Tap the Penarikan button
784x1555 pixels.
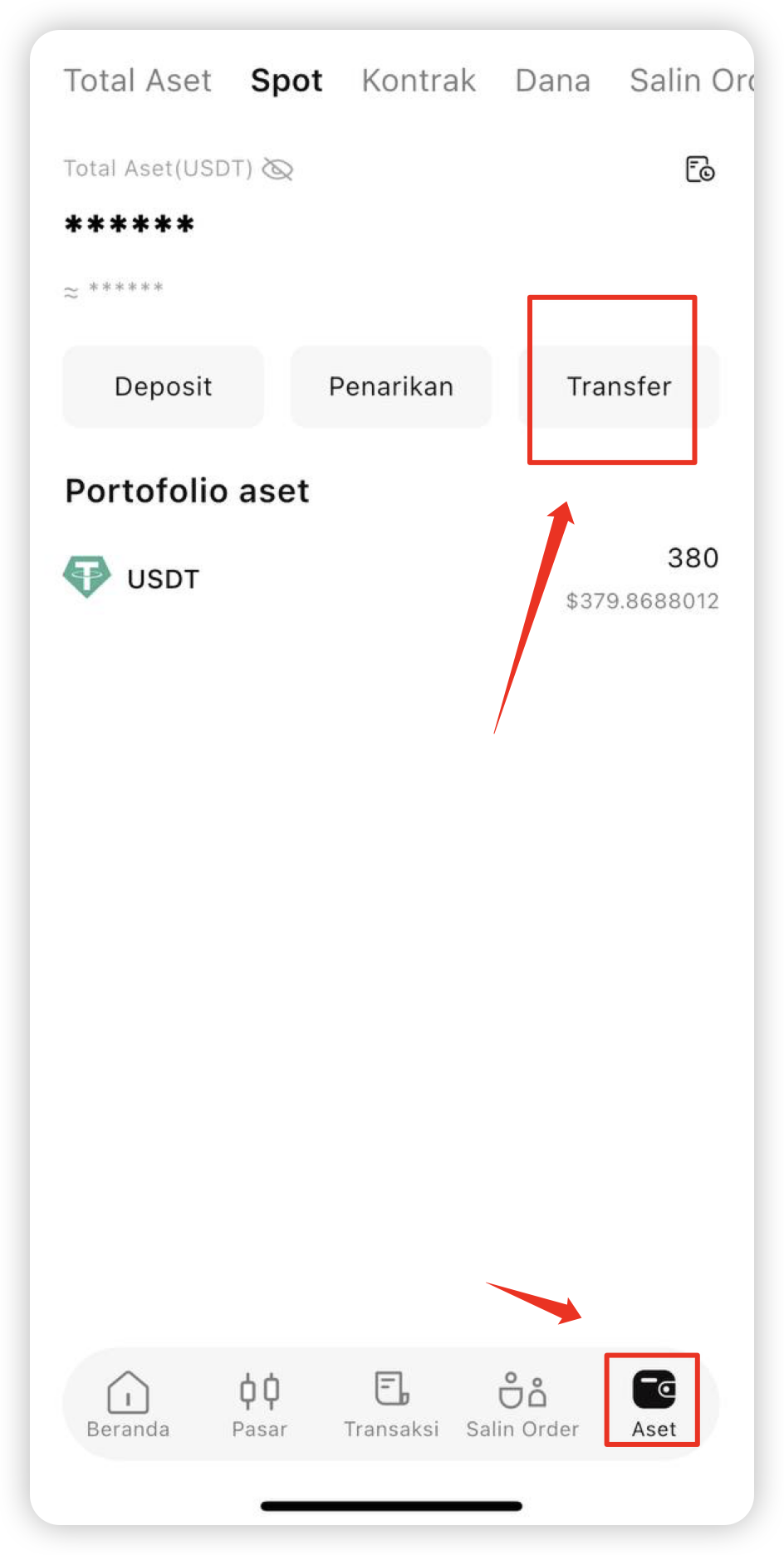tap(391, 386)
